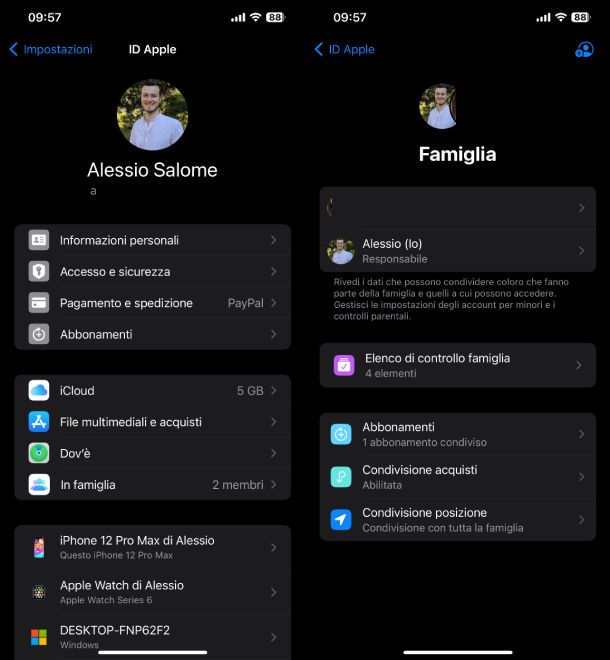The width and height of the screenshot is (610, 660).
Task: Open Condivisione posizione
Action: pos(457,520)
